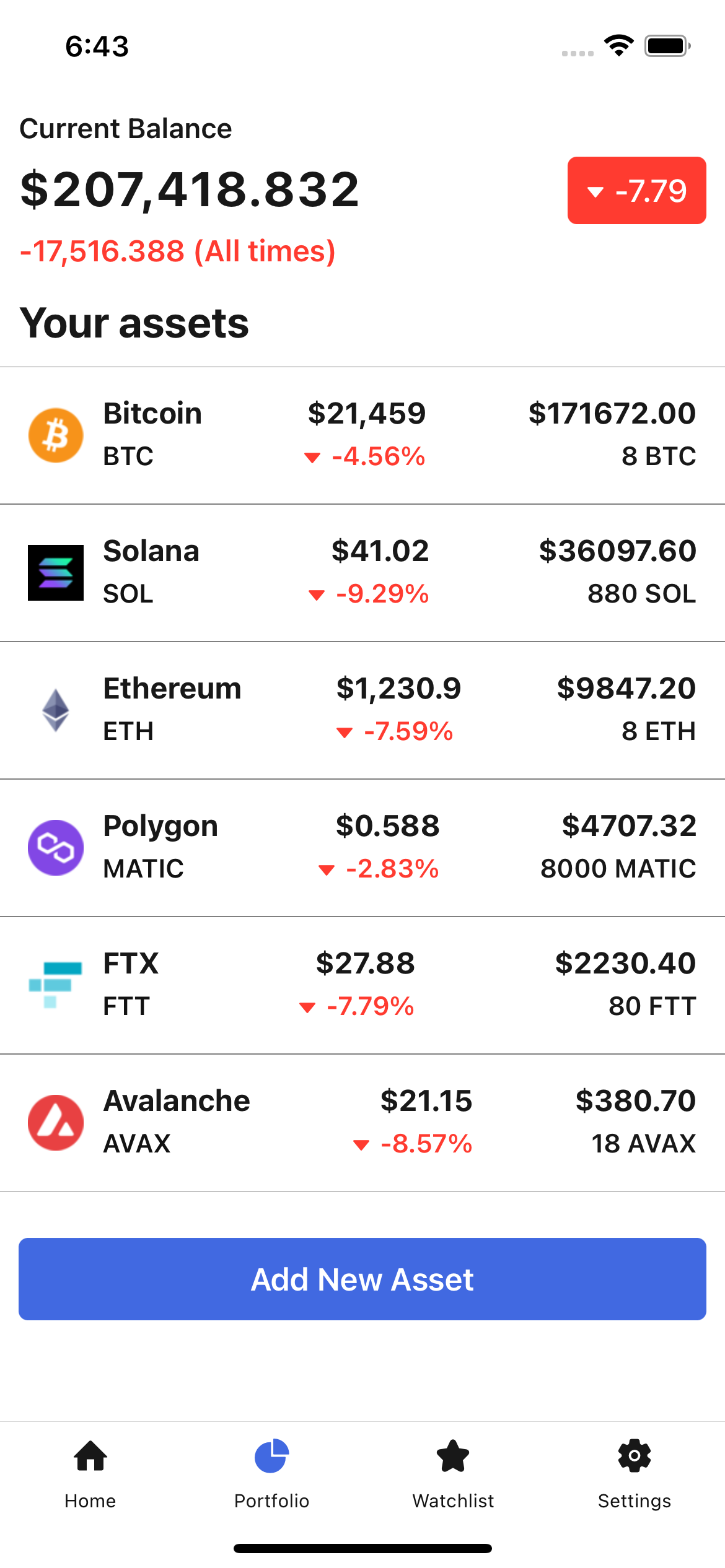725x1568 pixels.
Task: Tap the Polygon MATIC icon
Action: [x=55, y=847]
